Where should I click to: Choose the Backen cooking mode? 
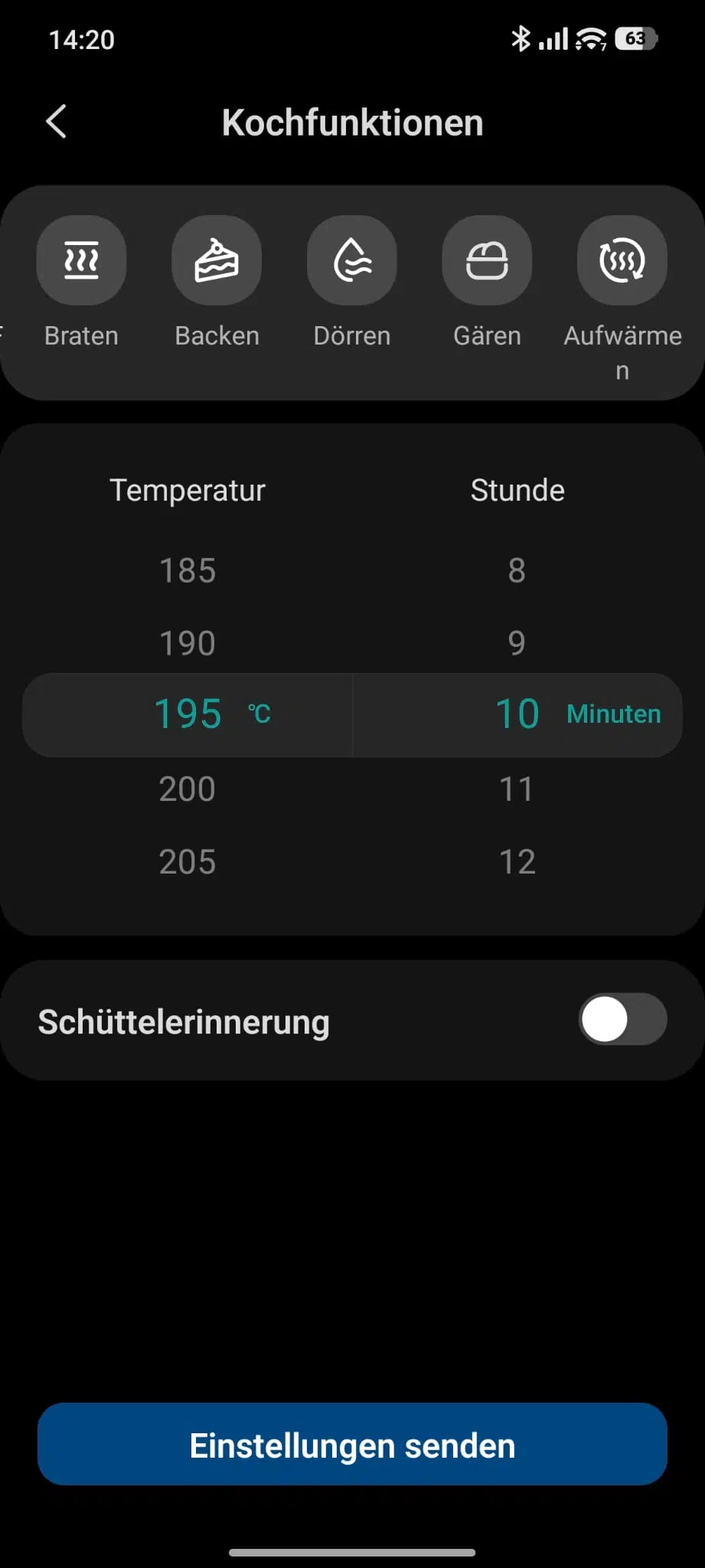coord(217,261)
